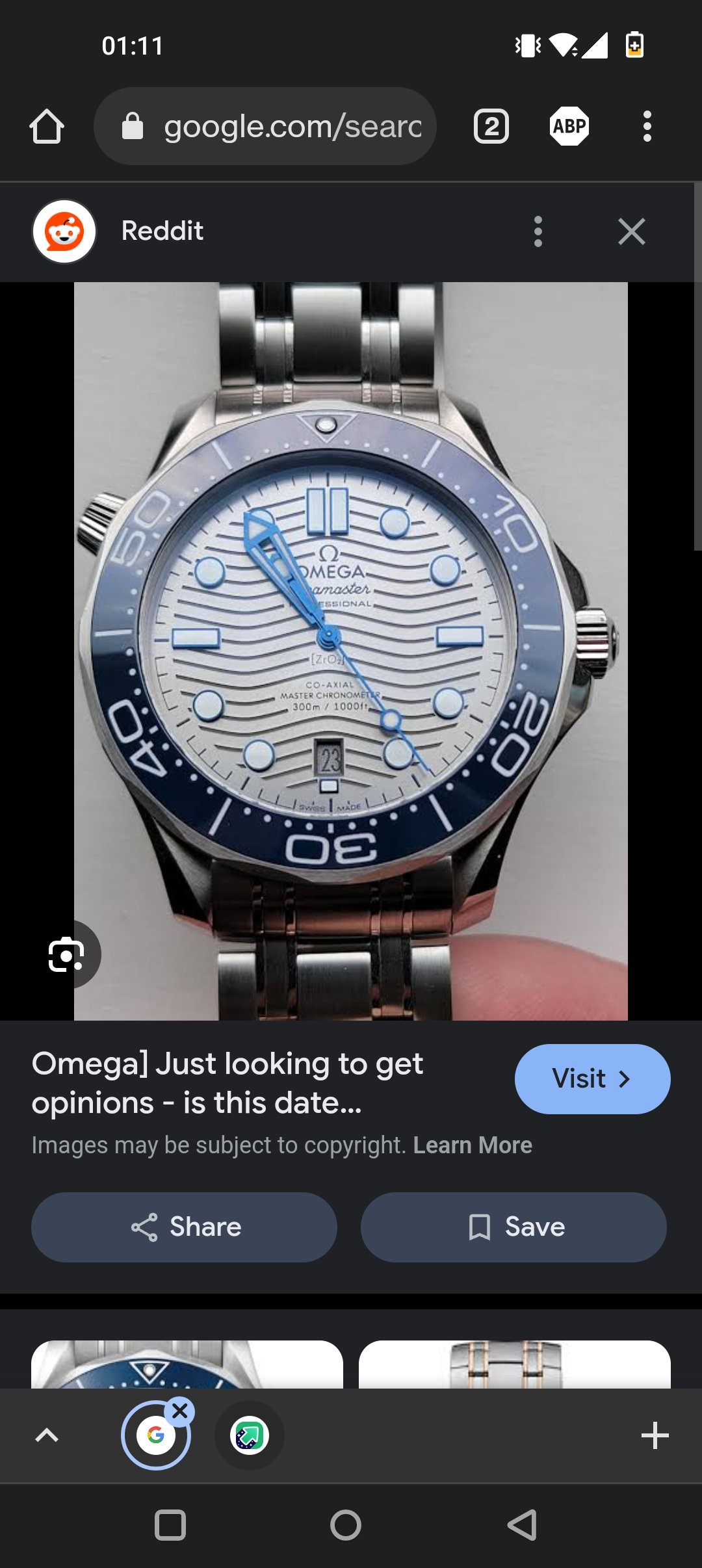
Task: Close the Google tab in the tab strip
Action: 180,1411
